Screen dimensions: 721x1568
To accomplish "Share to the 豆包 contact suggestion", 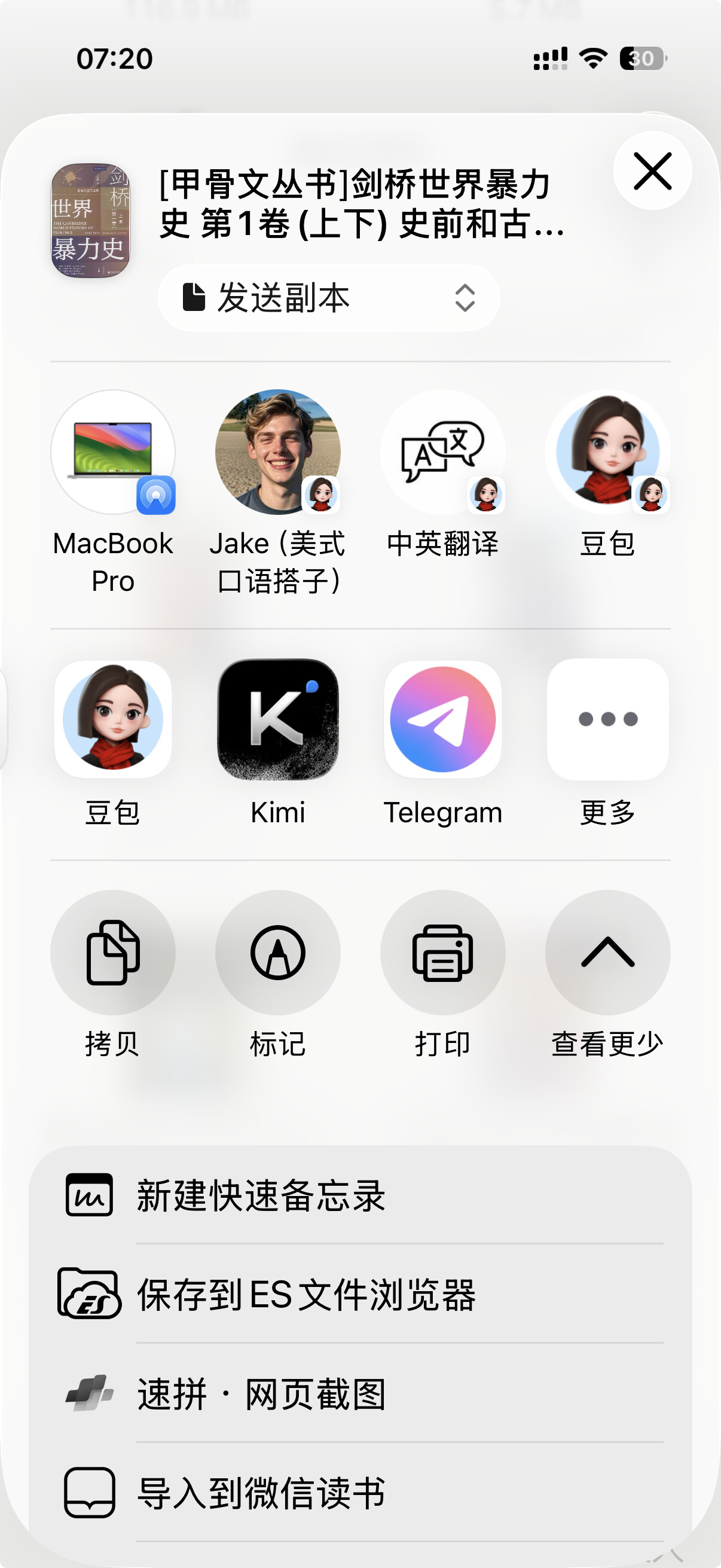I will click(608, 474).
